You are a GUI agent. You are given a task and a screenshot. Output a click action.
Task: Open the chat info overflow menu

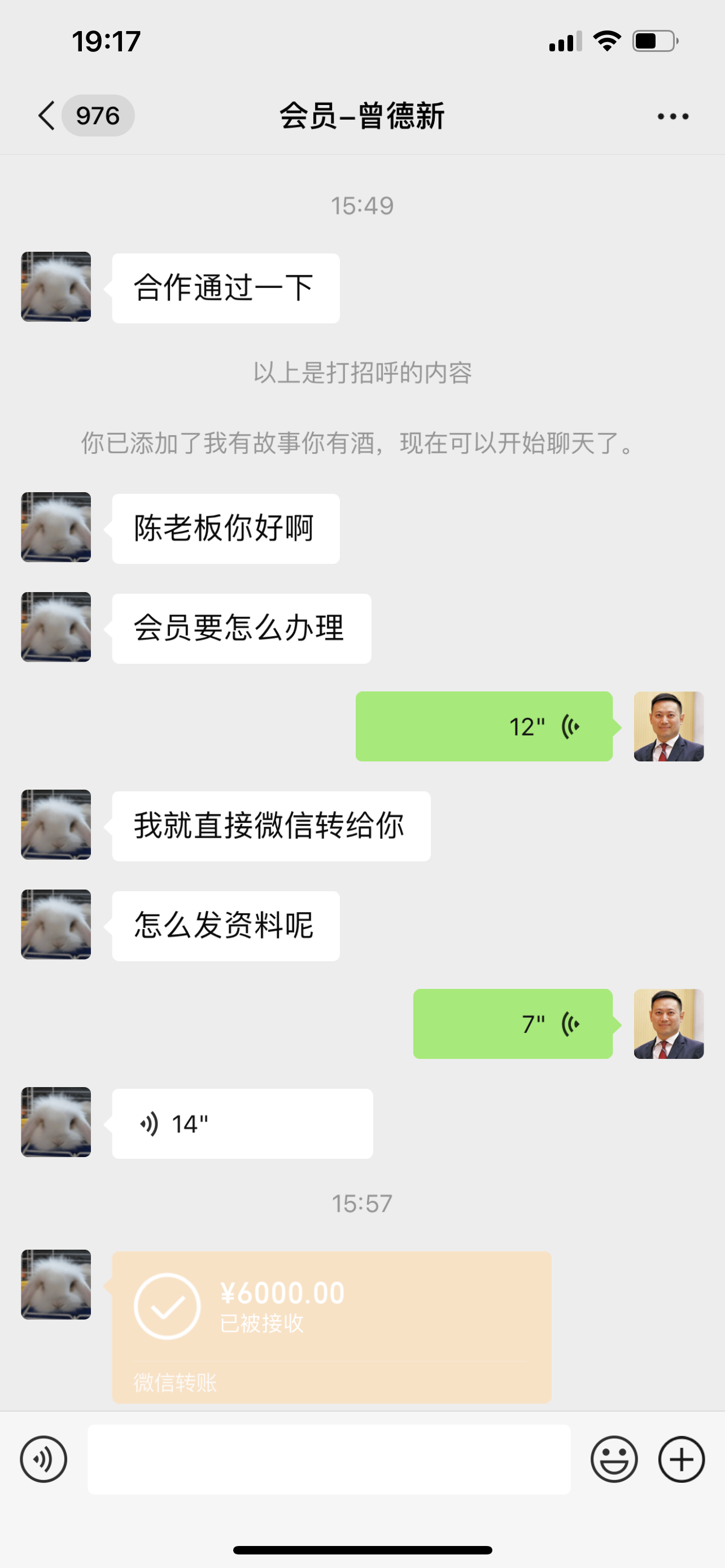tap(672, 116)
